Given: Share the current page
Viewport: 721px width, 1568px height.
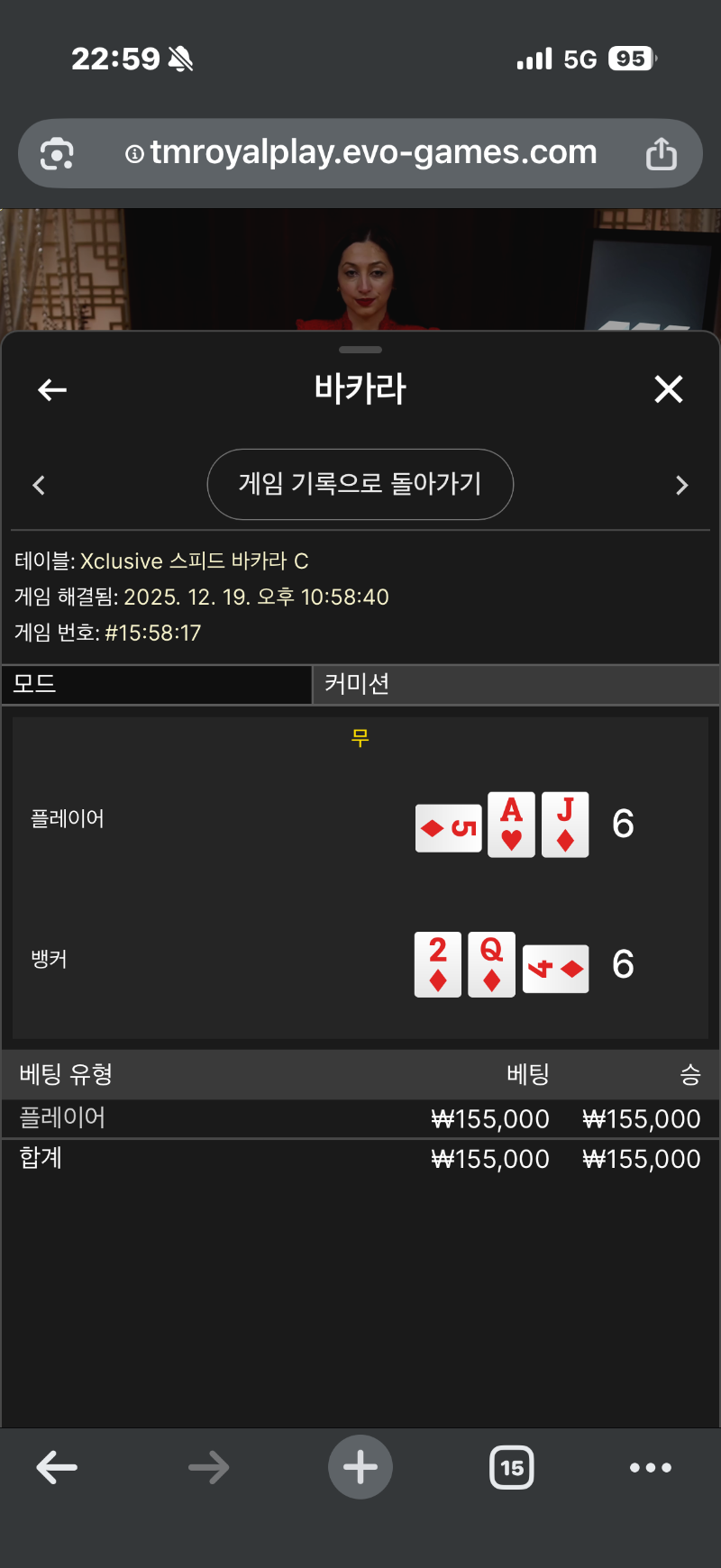Looking at the screenshot, I should (x=661, y=154).
